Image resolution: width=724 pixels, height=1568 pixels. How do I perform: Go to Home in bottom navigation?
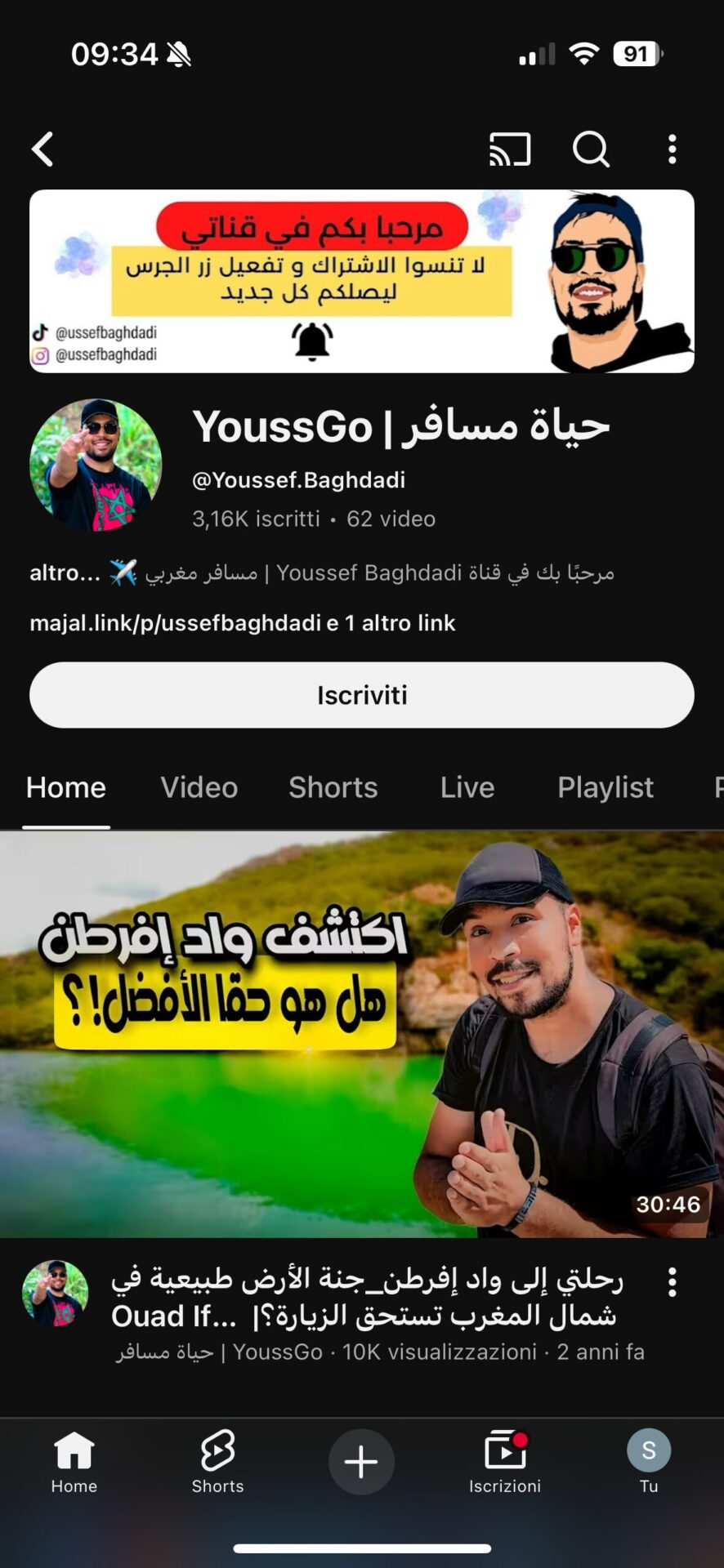tap(74, 1462)
